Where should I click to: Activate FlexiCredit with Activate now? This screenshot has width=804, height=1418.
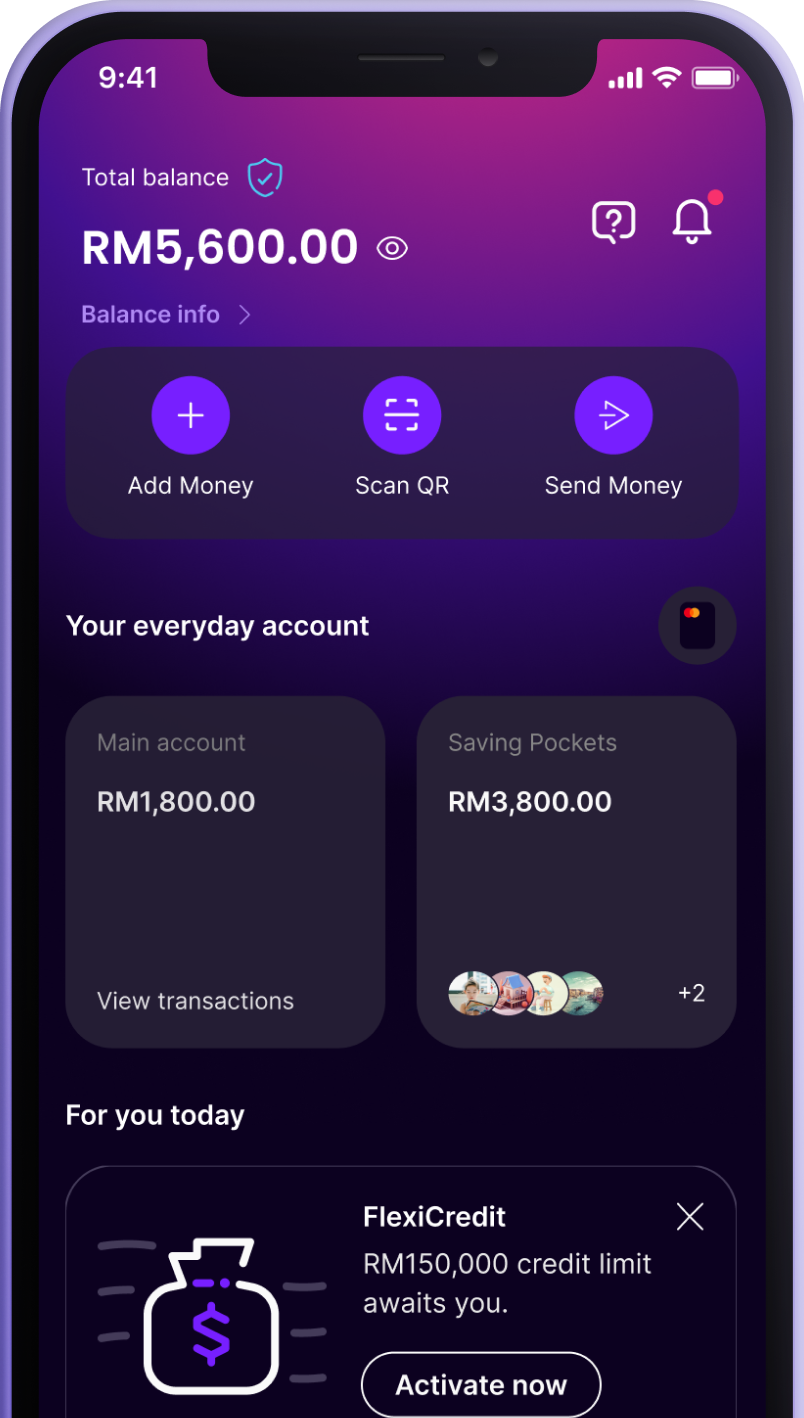click(481, 1385)
